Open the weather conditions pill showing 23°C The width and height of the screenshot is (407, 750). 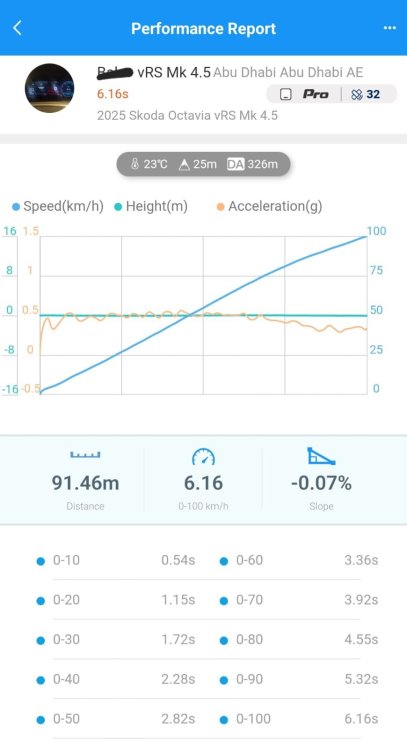click(203, 164)
